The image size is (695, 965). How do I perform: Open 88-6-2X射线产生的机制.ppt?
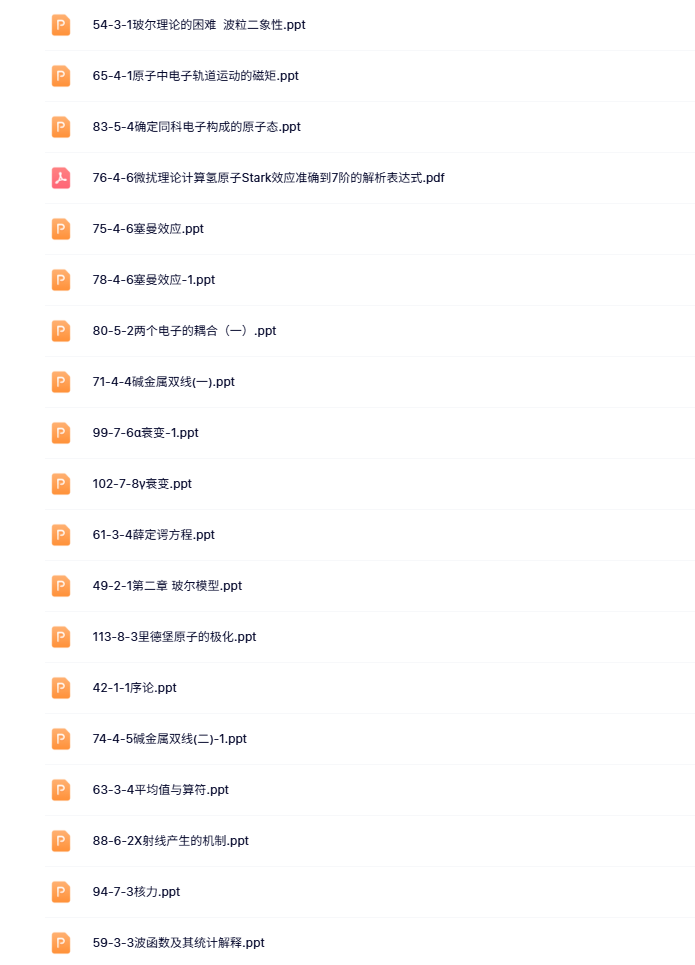pyautogui.click(x=170, y=841)
